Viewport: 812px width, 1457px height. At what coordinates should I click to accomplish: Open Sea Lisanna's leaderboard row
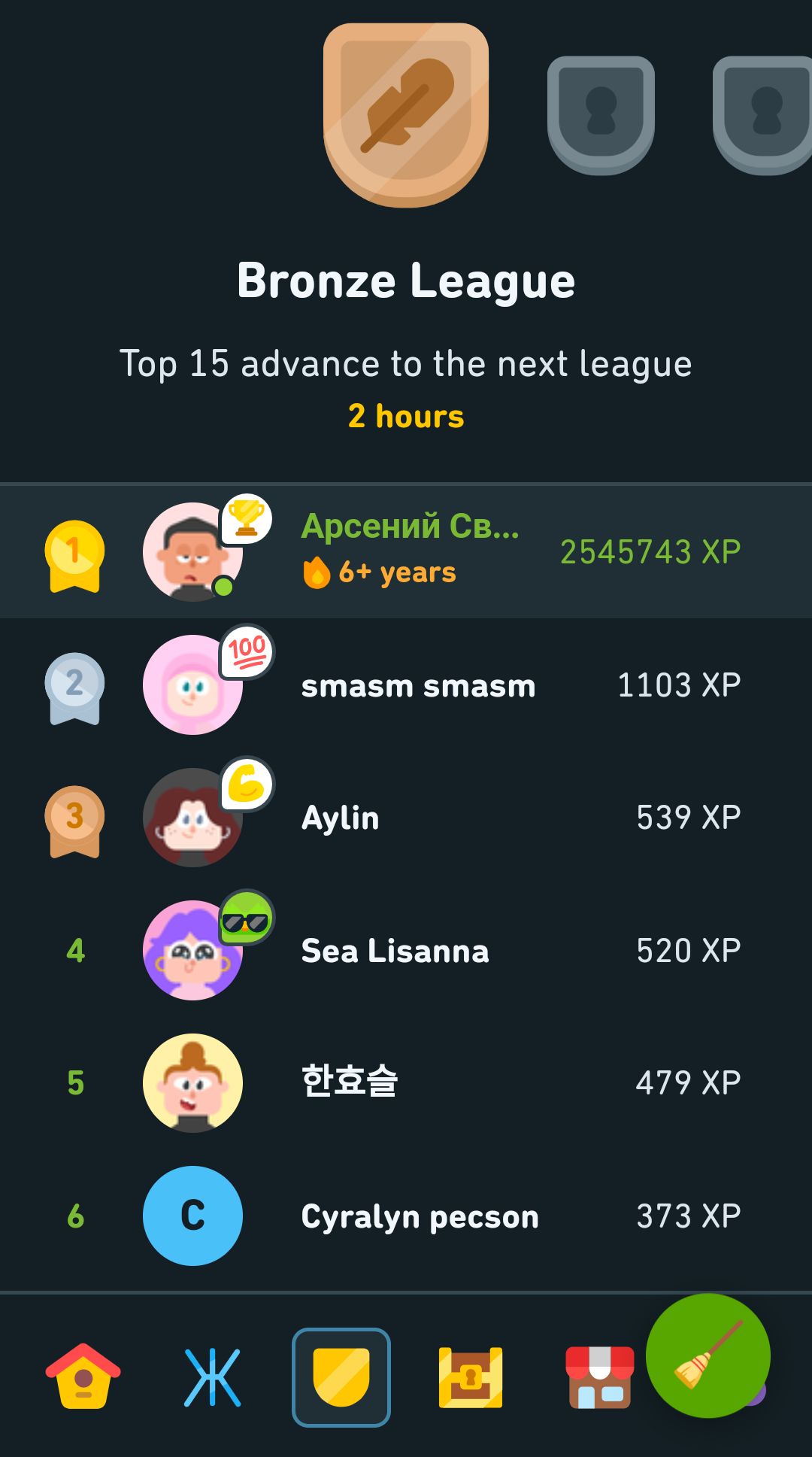point(406,950)
